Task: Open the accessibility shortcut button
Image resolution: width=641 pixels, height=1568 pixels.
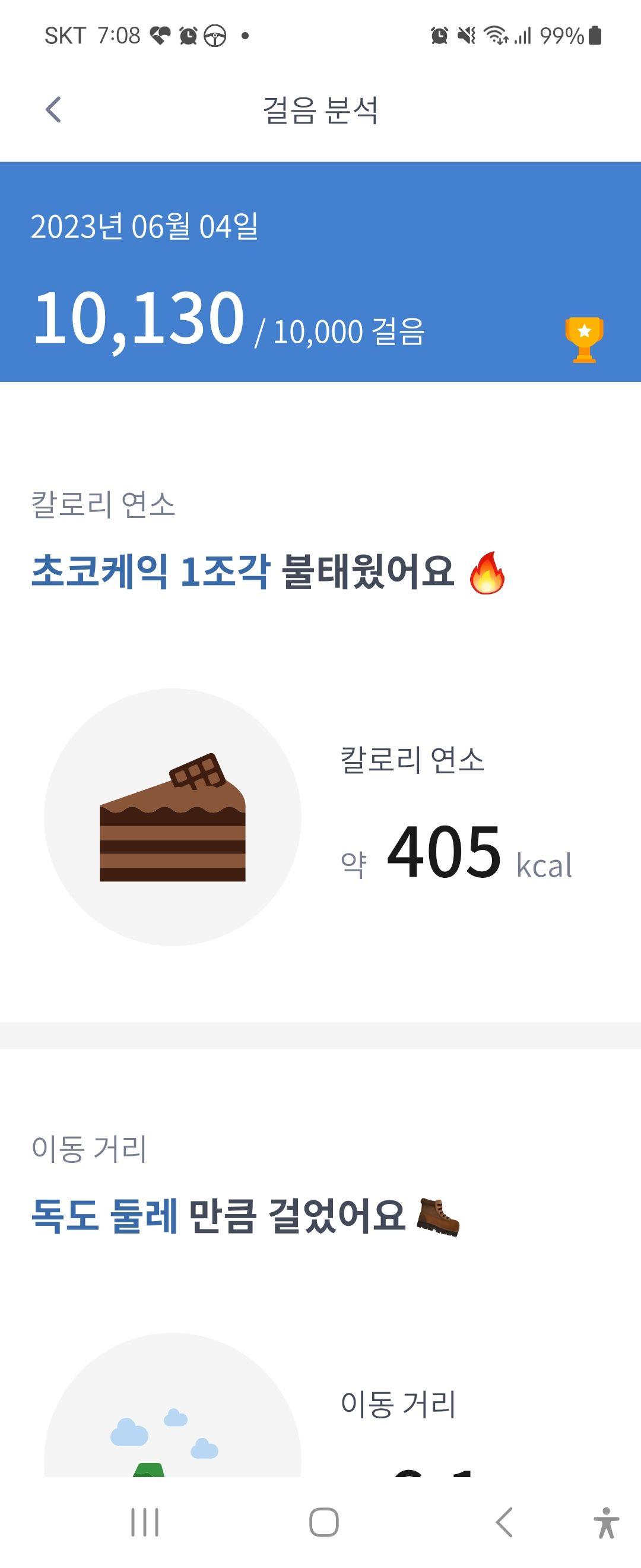Action: (606, 1522)
